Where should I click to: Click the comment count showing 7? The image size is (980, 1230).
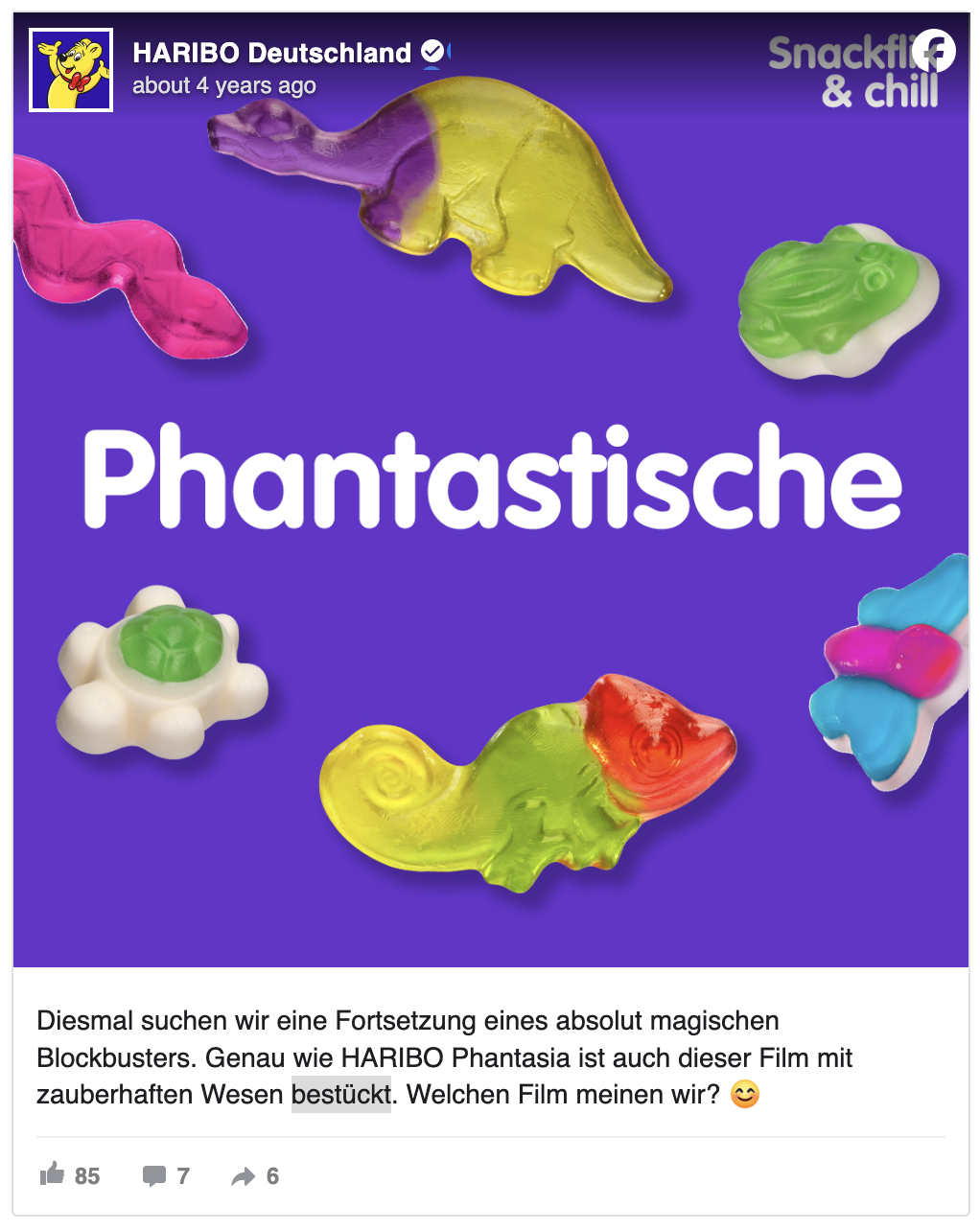(x=183, y=1175)
